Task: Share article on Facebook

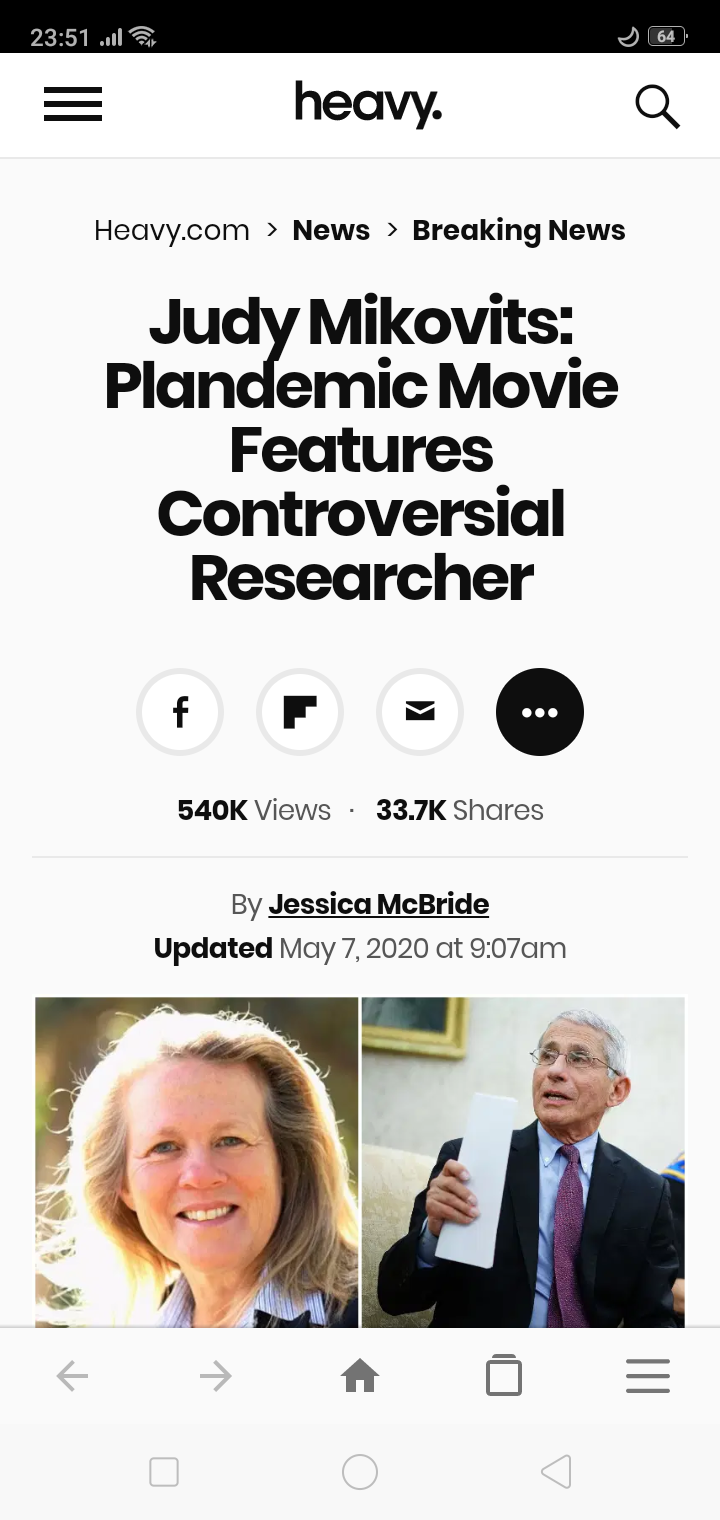Action: (180, 712)
